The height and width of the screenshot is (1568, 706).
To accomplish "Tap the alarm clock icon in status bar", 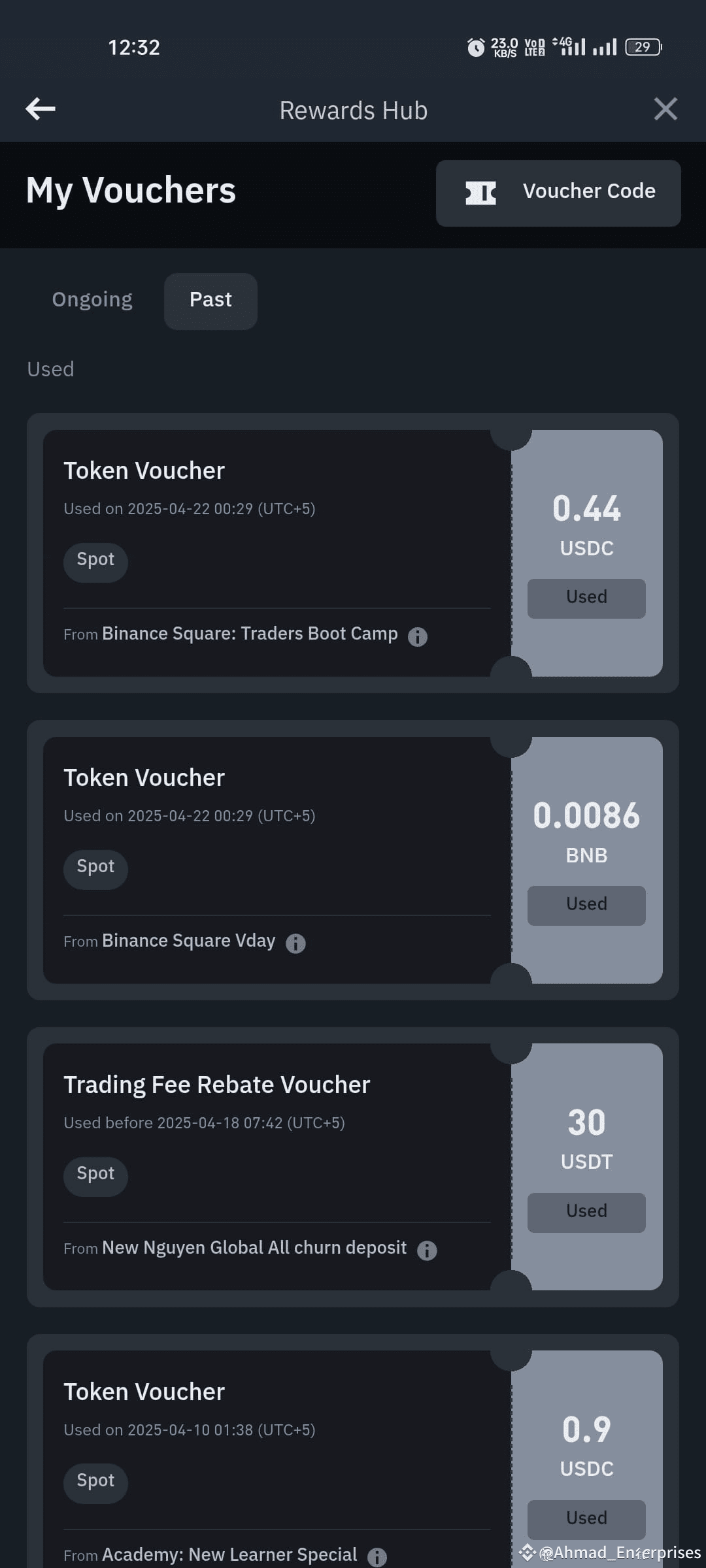I will (477, 46).
